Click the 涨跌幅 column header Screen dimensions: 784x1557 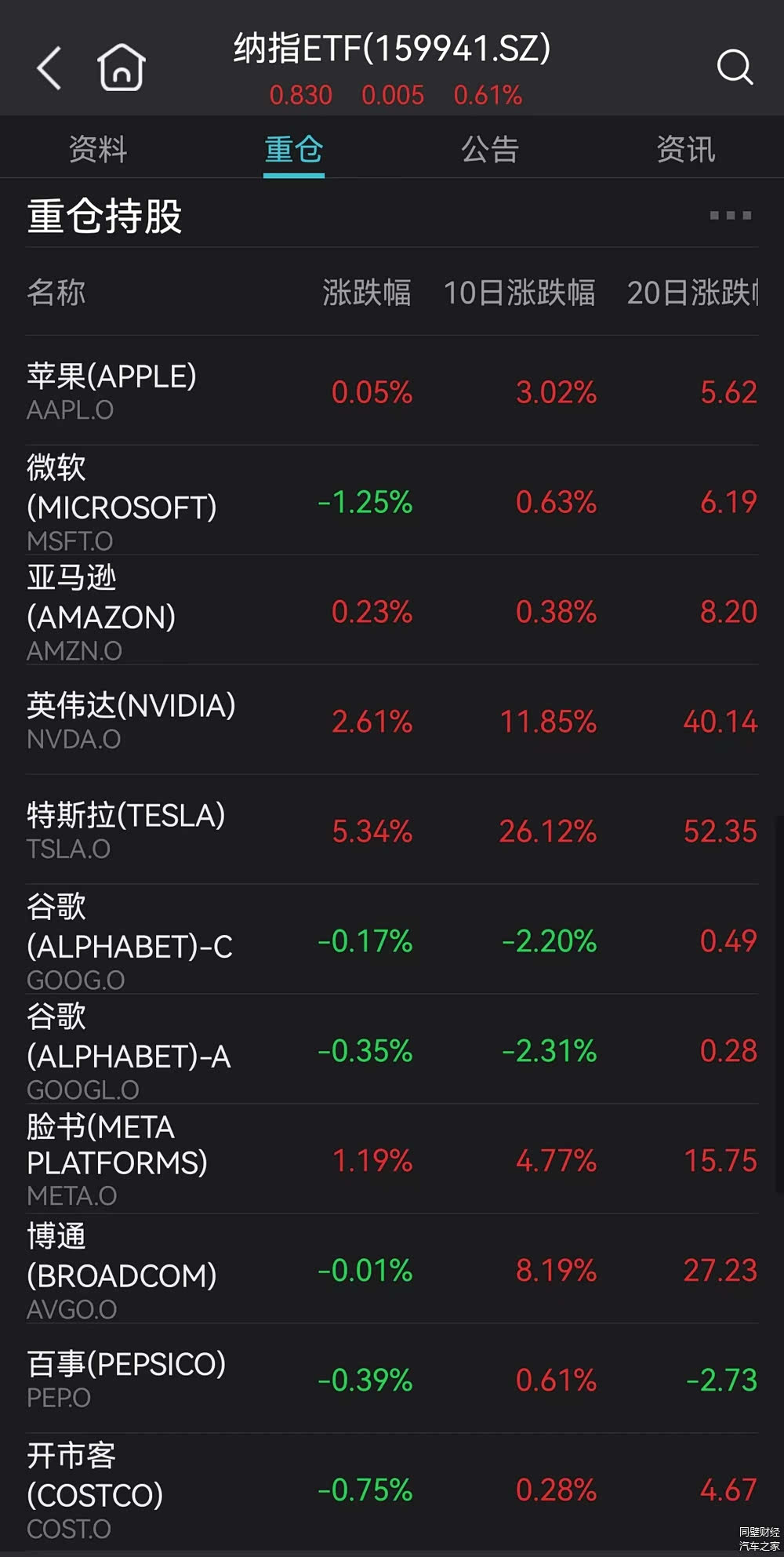[368, 293]
